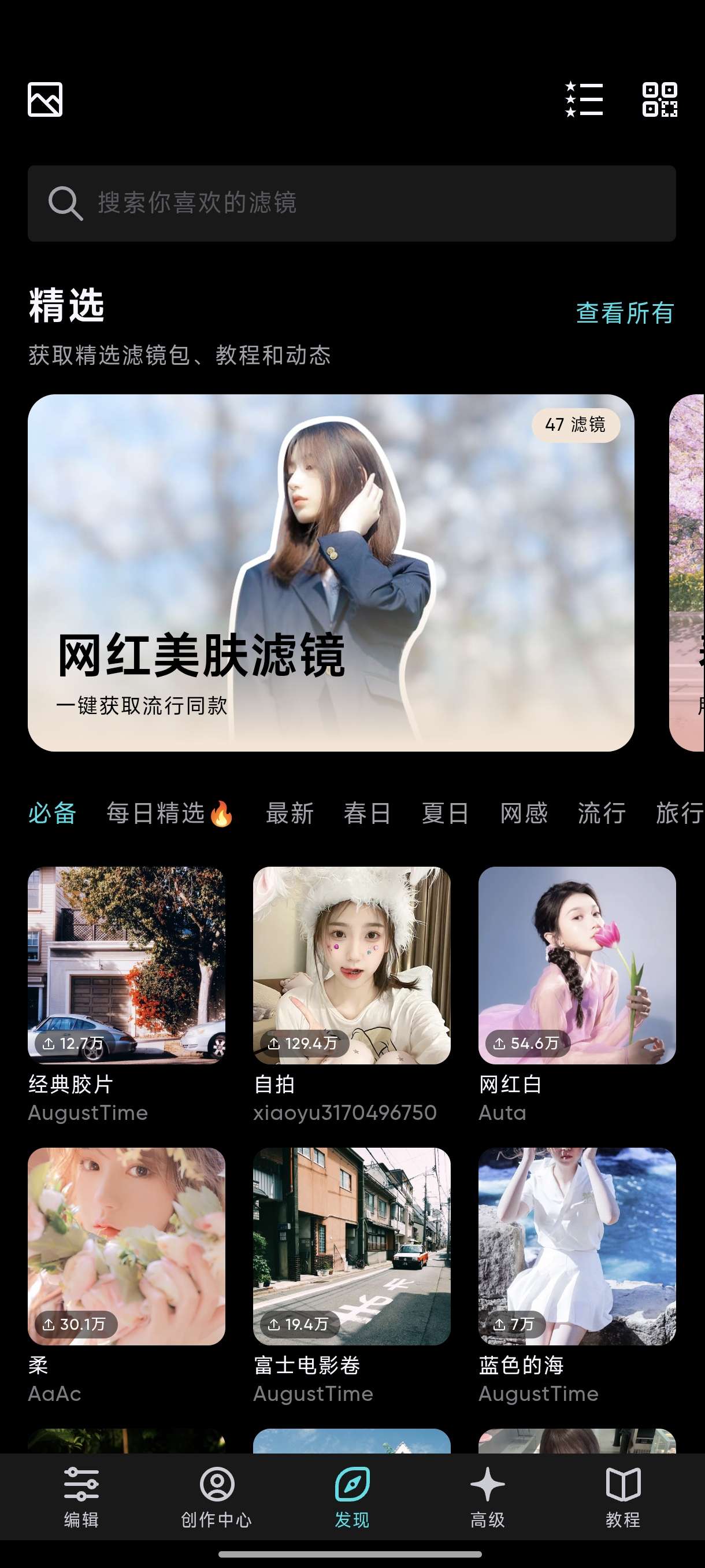This screenshot has width=705, height=1568.
Task: Switch to the 每日精选 category tab
Action: pyautogui.click(x=169, y=813)
